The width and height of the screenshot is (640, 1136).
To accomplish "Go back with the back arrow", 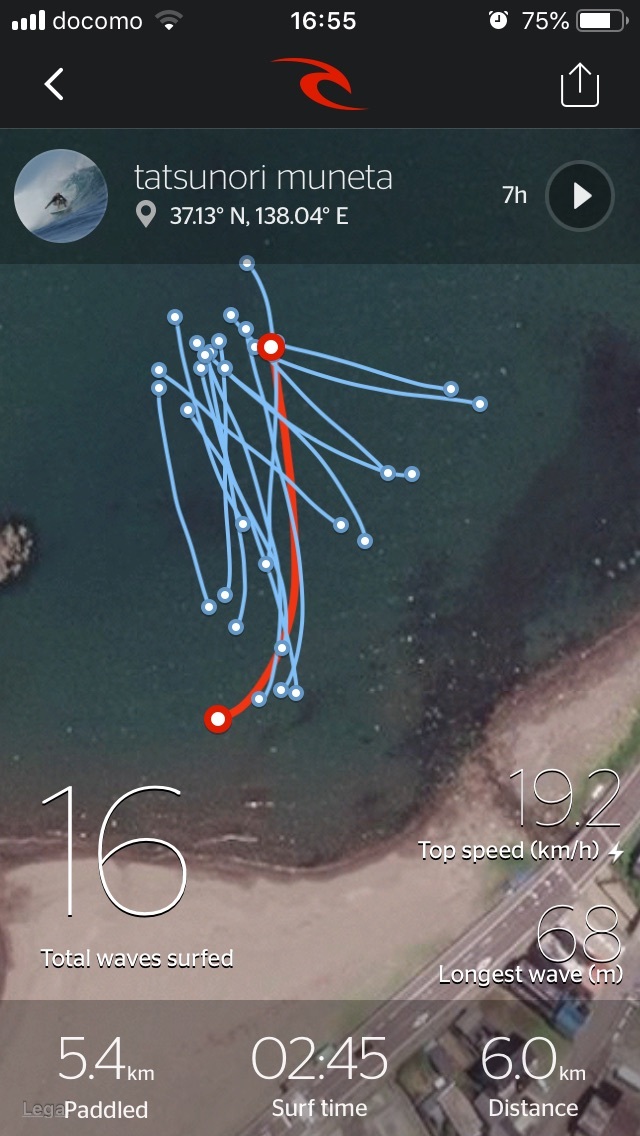I will coord(55,85).
